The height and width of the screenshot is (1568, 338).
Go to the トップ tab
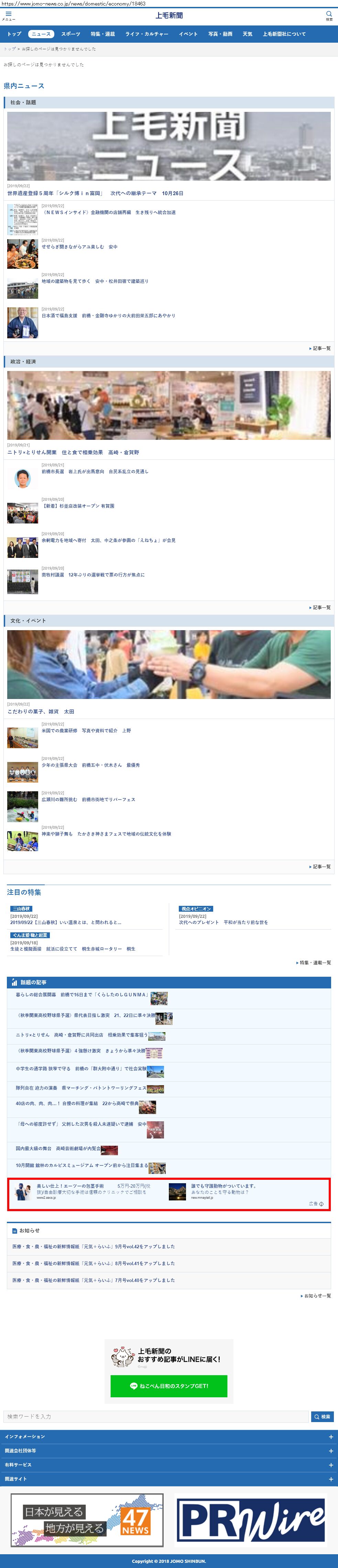[14, 34]
